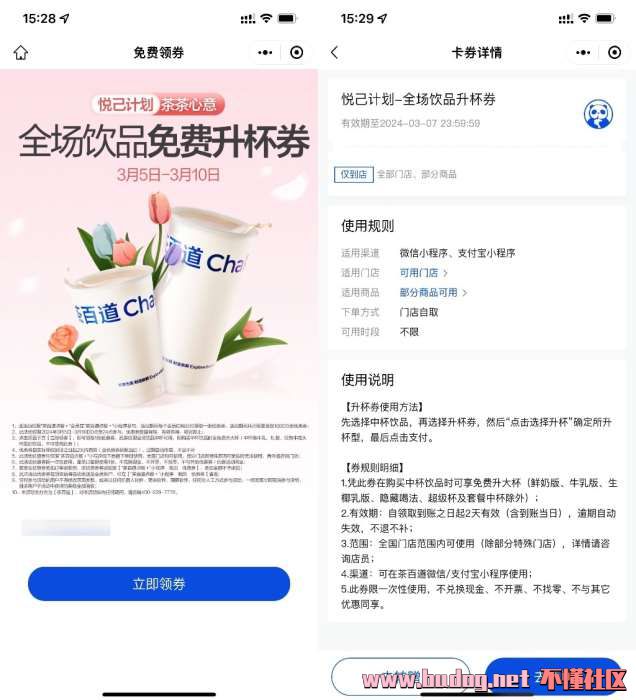Screen dimensions: 636x700
Task: Go back from the 卡券详情 page
Action: pyautogui.click(x=335, y=52)
